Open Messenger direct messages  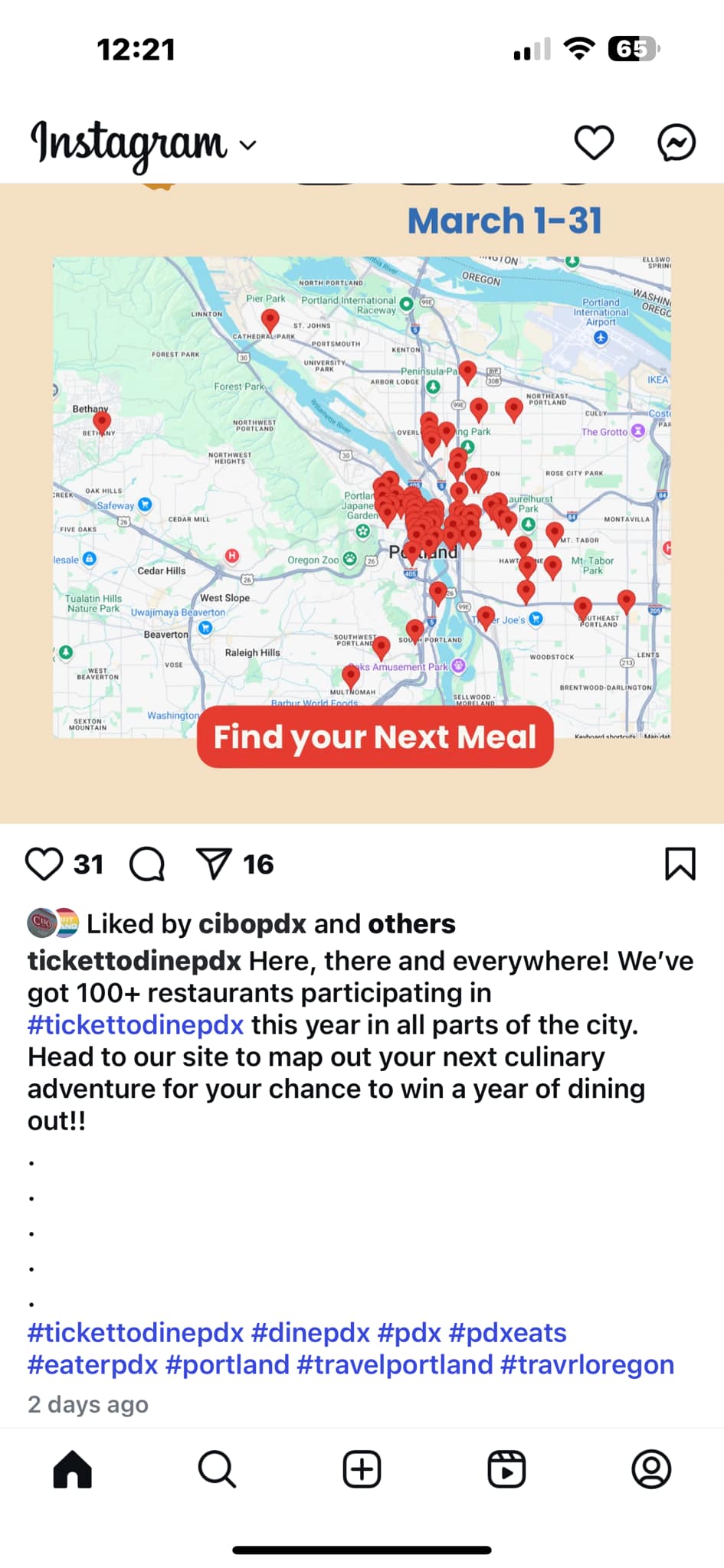click(676, 142)
